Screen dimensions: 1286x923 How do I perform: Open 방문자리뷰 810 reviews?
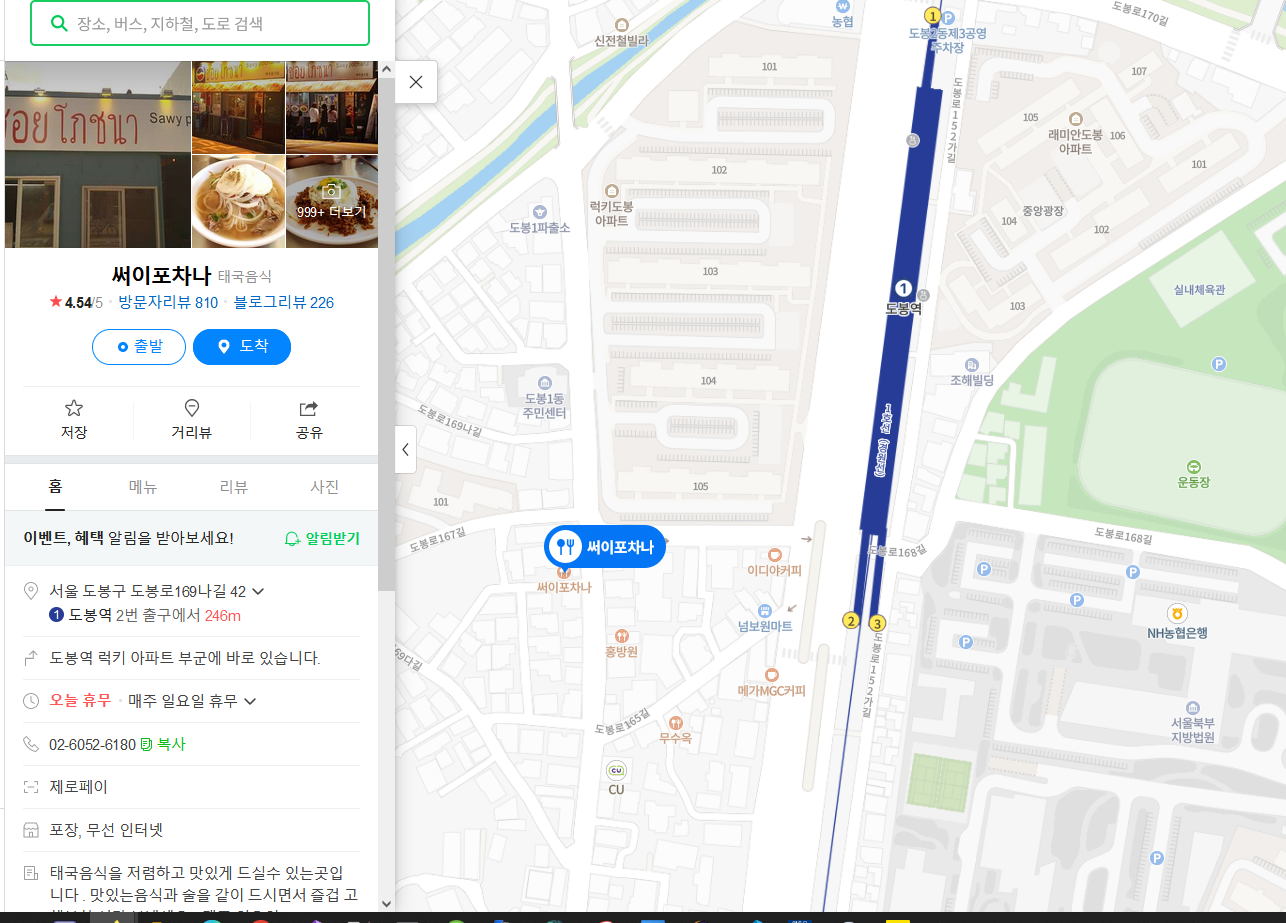pos(168,303)
